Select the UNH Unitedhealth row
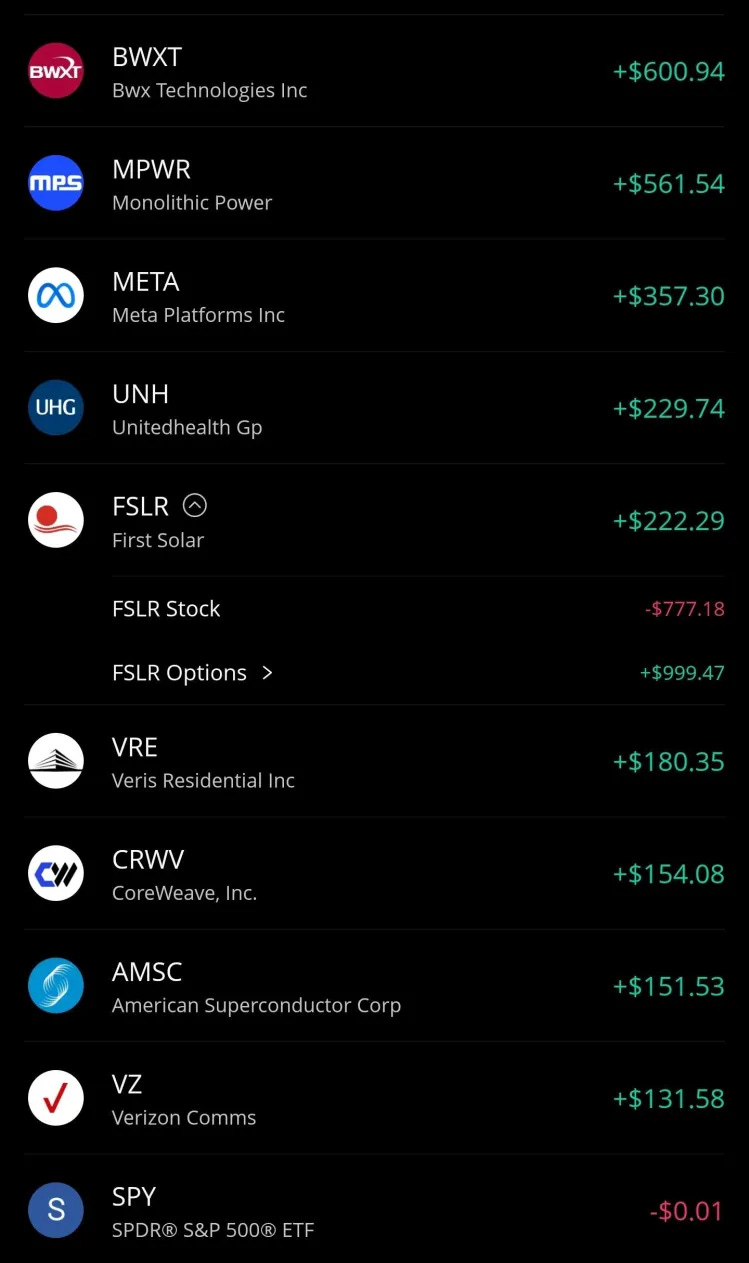Image resolution: width=749 pixels, height=1263 pixels. coord(374,409)
